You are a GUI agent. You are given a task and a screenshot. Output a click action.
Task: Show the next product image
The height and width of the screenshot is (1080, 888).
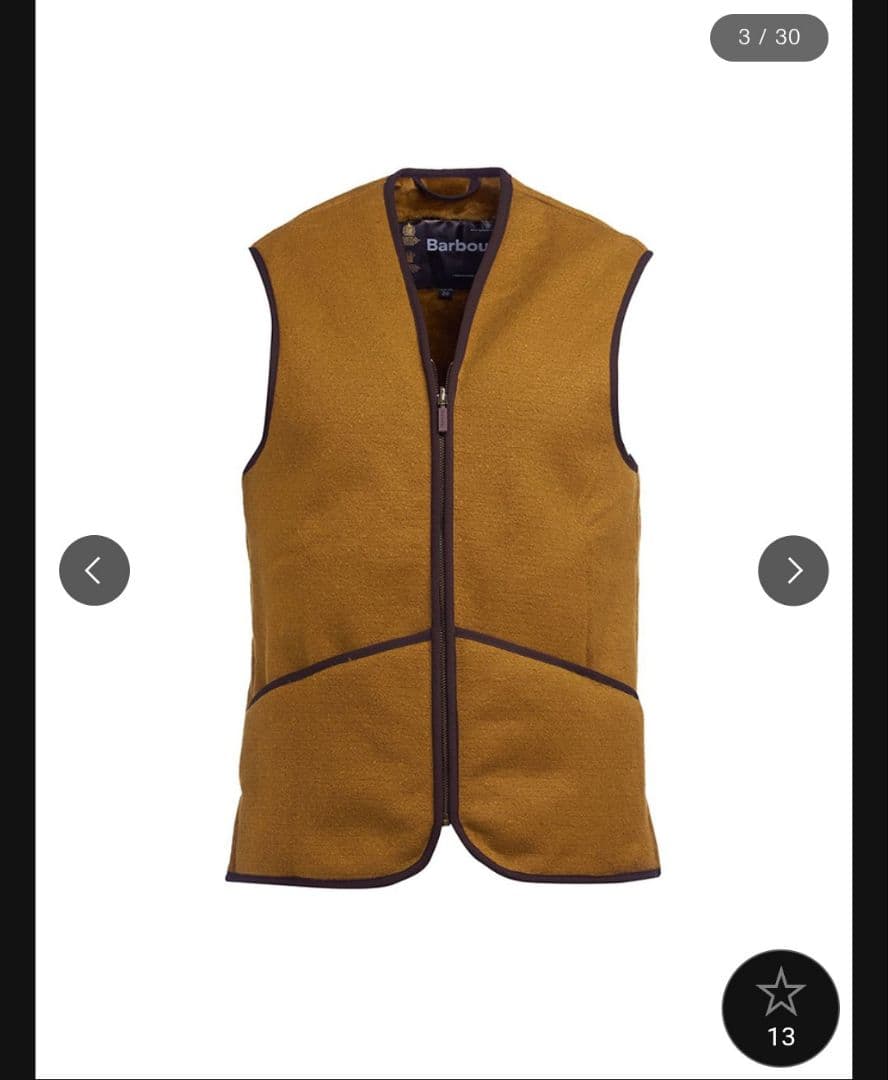(793, 570)
